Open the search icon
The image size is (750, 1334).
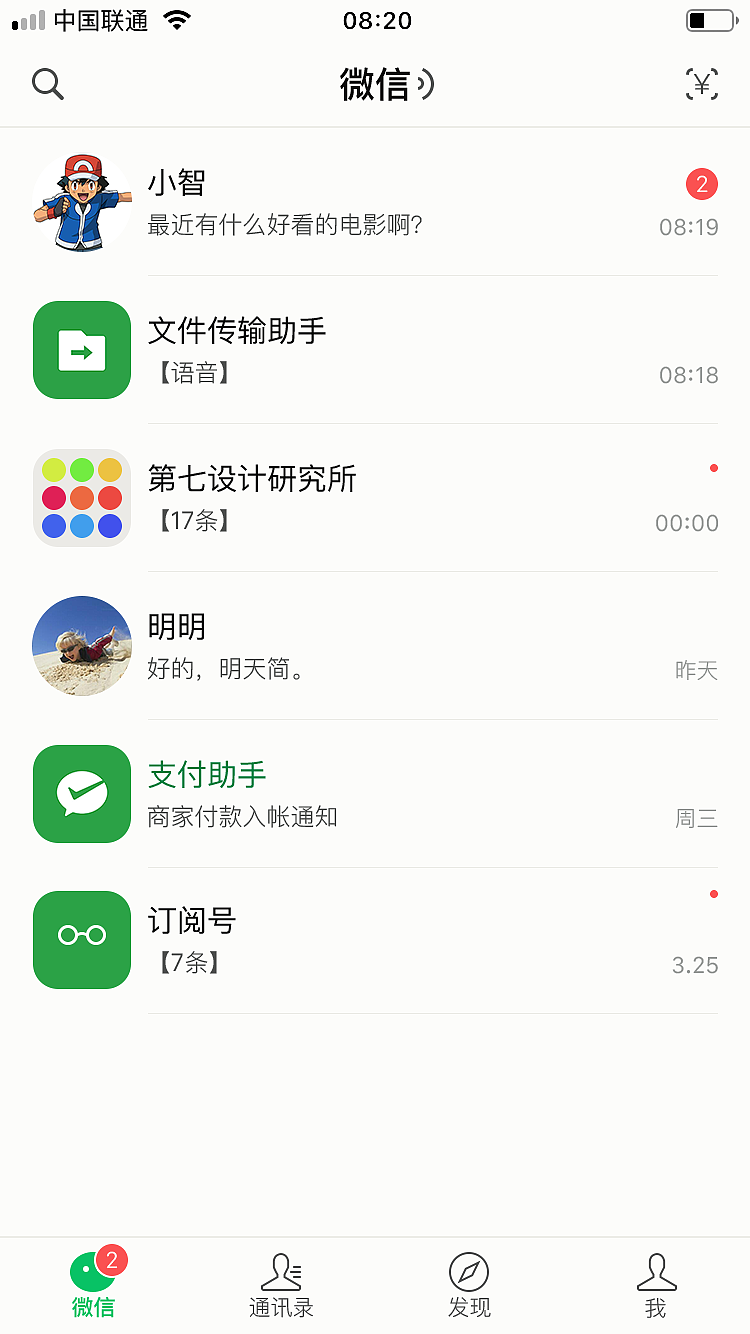coord(48,84)
